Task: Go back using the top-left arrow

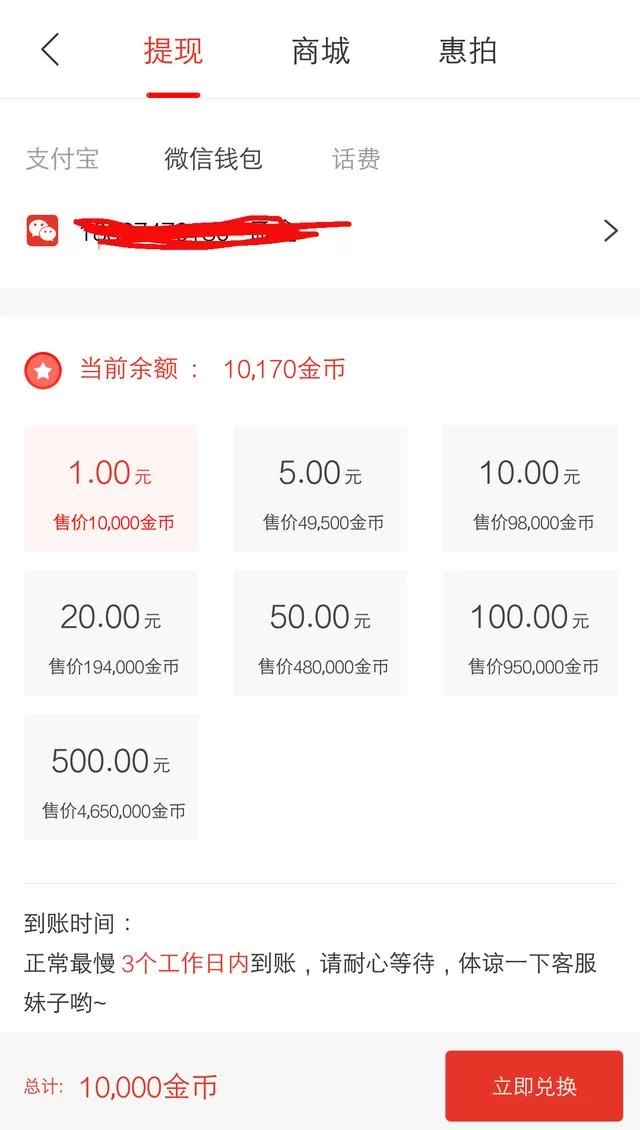Action: coord(50,50)
